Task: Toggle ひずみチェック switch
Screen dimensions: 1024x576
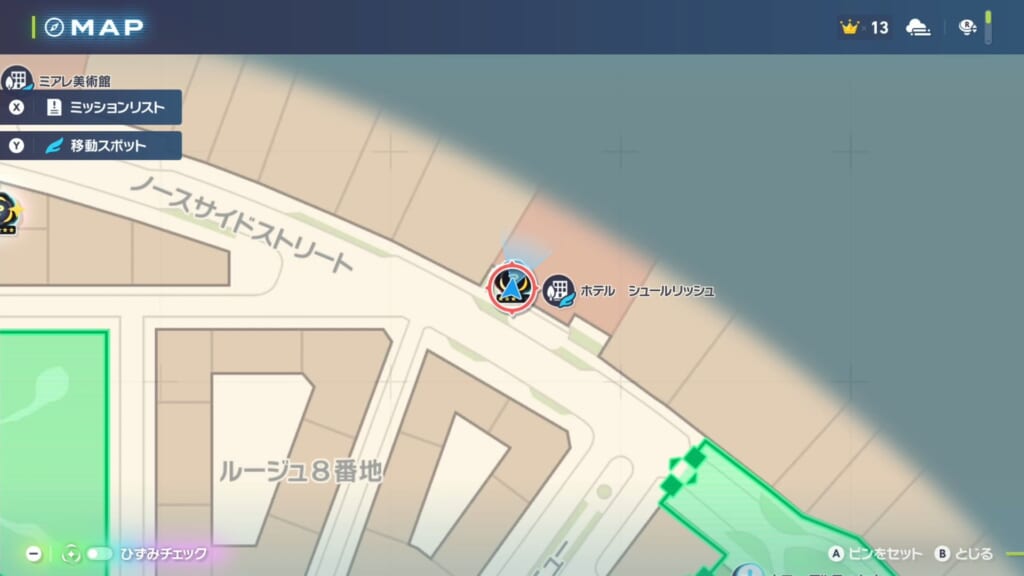Action: coord(99,553)
